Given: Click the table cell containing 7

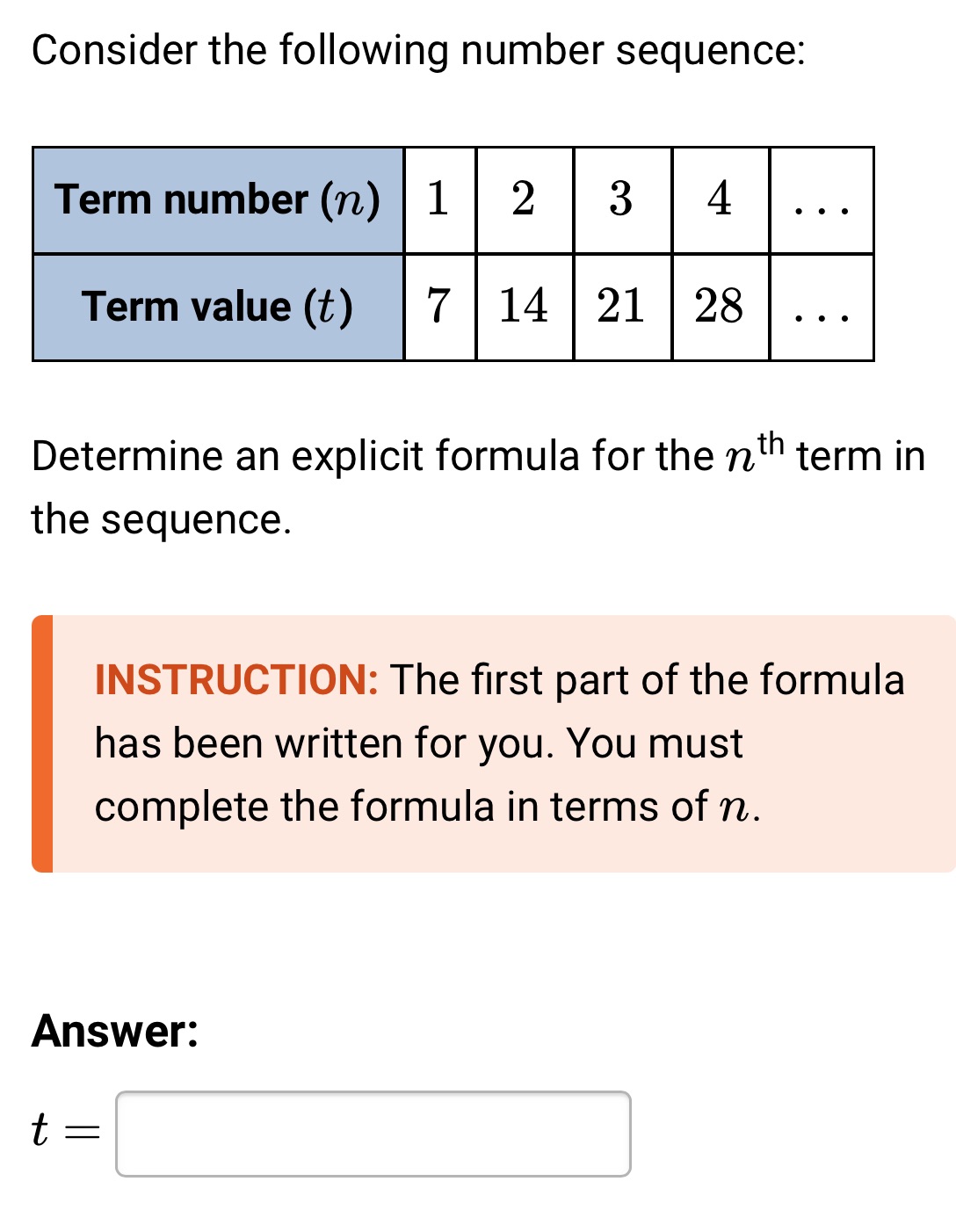Looking at the screenshot, I should pyautogui.click(x=438, y=307).
